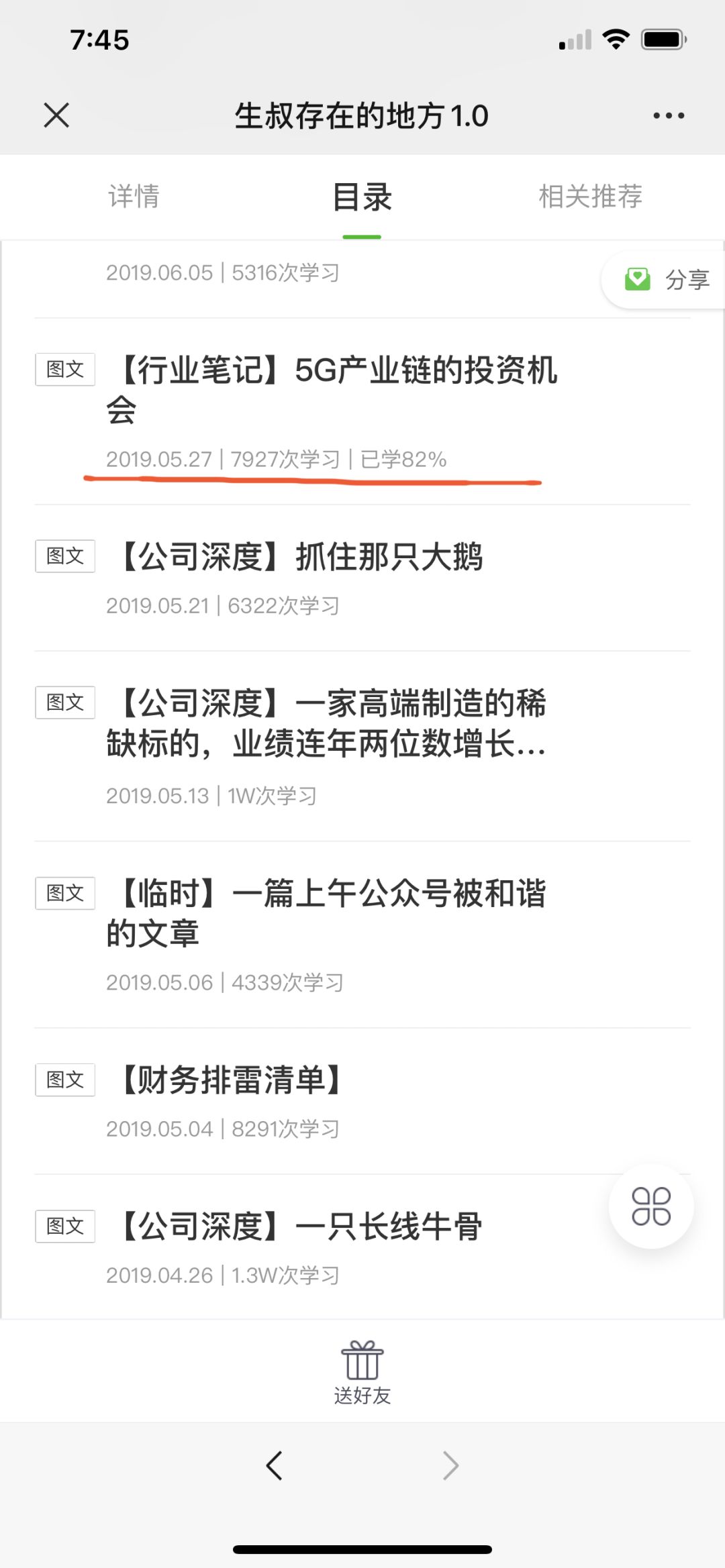
Task: Select the 图文 icon beside the 5G article
Action: (64, 368)
